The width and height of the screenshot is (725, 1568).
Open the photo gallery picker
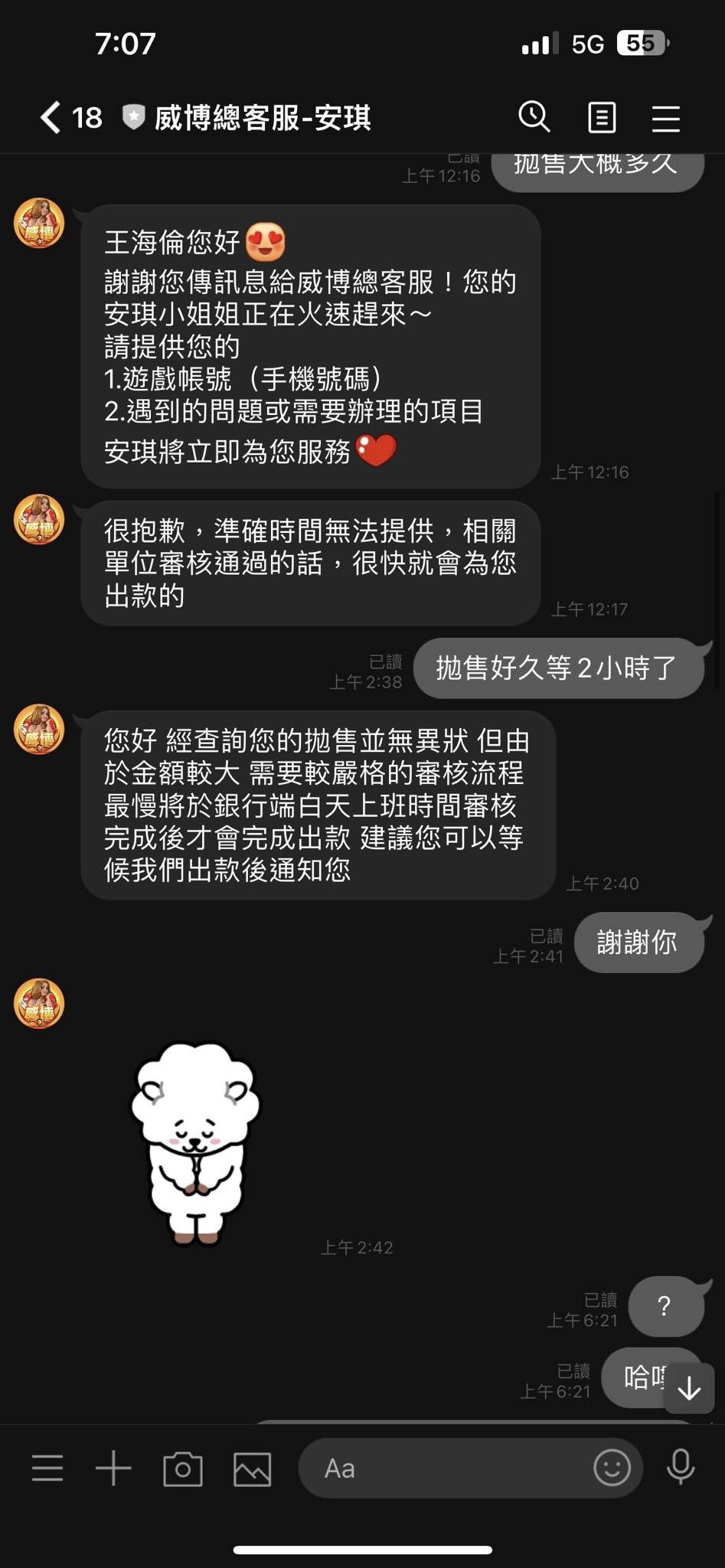[253, 1468]
